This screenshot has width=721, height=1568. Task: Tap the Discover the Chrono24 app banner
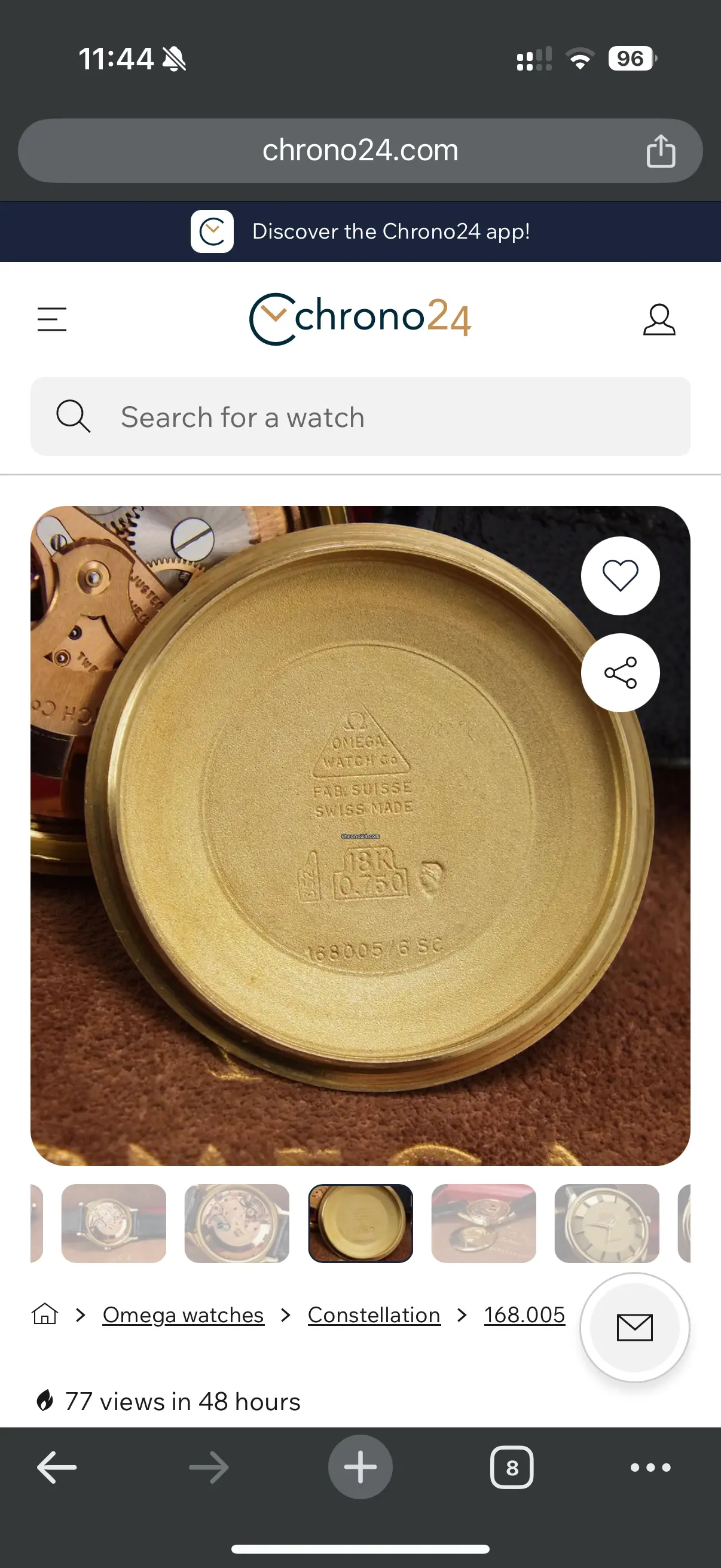pos(360,231)
